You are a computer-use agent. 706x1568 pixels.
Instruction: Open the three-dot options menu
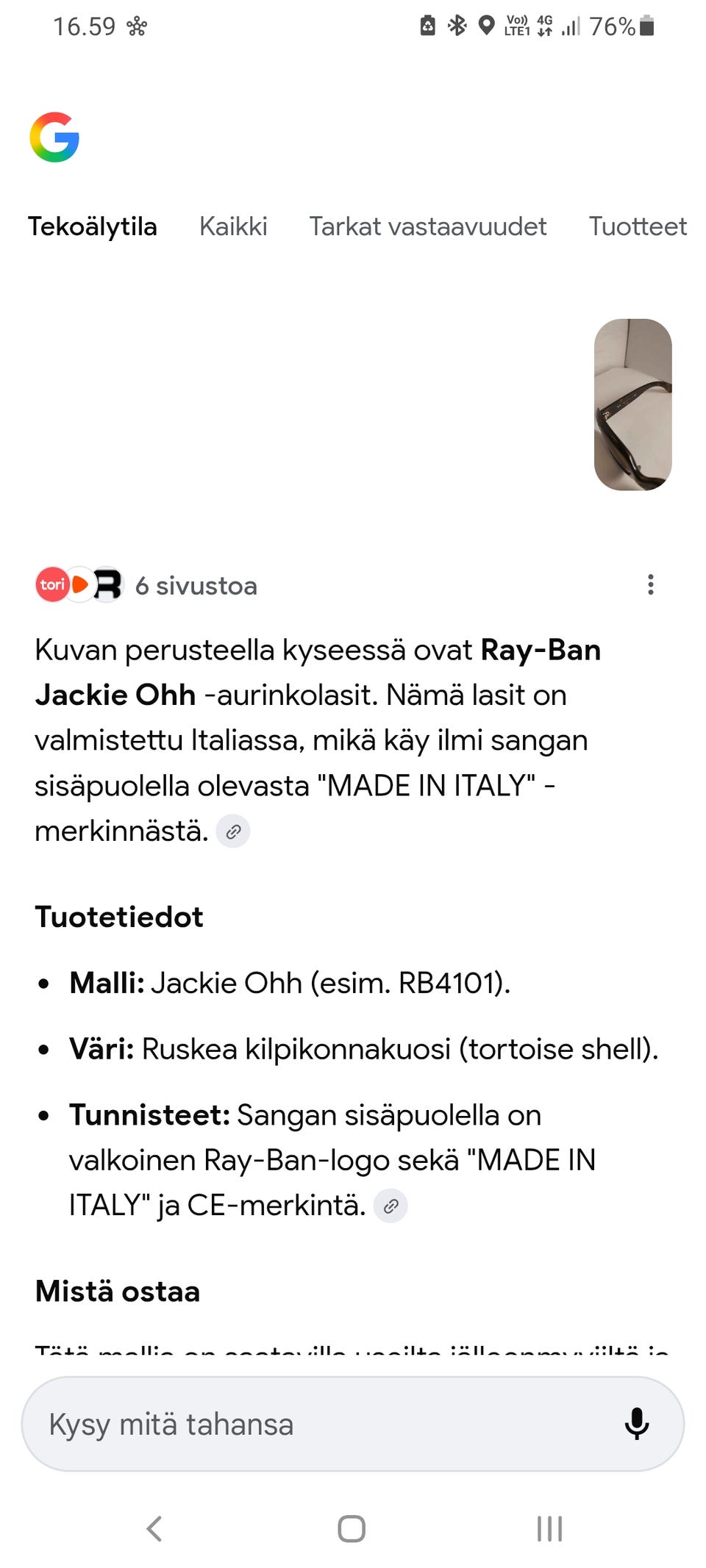(x=650, y=586)
